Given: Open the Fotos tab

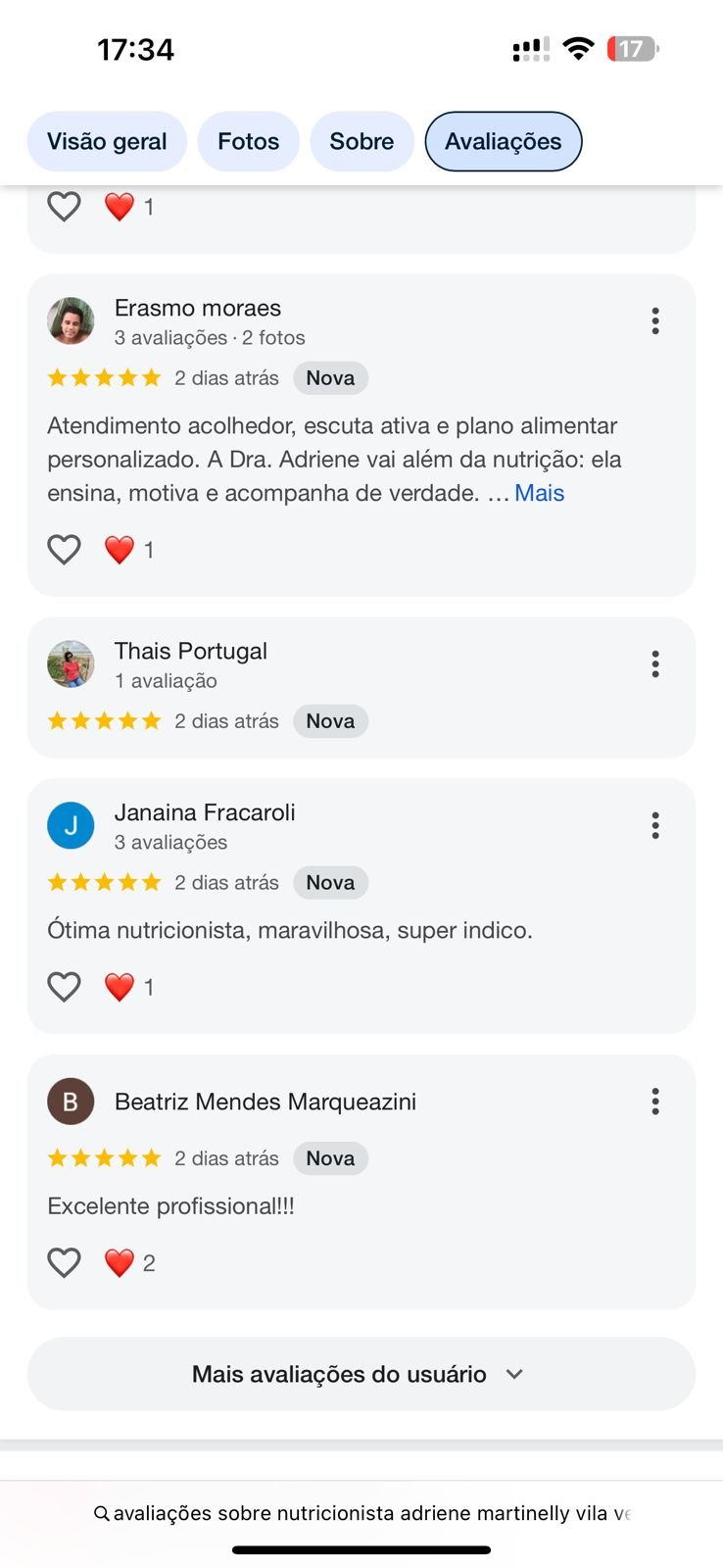Looking at the screenshot, I should (x=248, y=141).
